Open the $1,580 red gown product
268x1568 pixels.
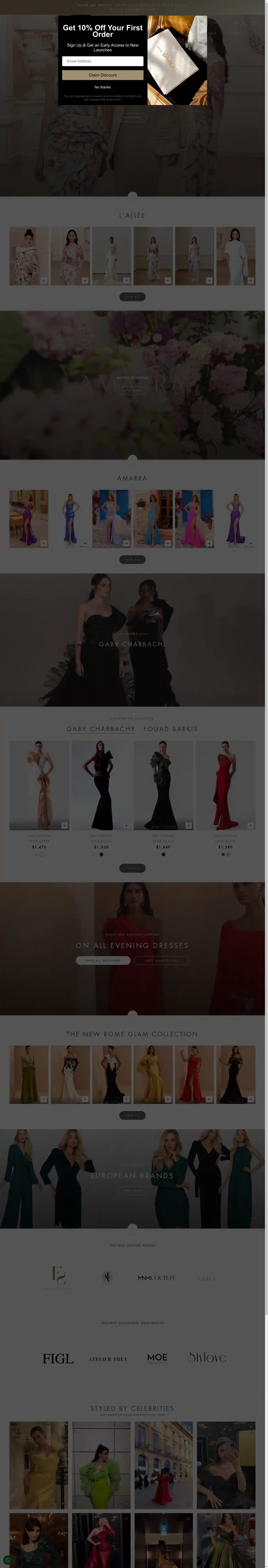pos(225,785)
